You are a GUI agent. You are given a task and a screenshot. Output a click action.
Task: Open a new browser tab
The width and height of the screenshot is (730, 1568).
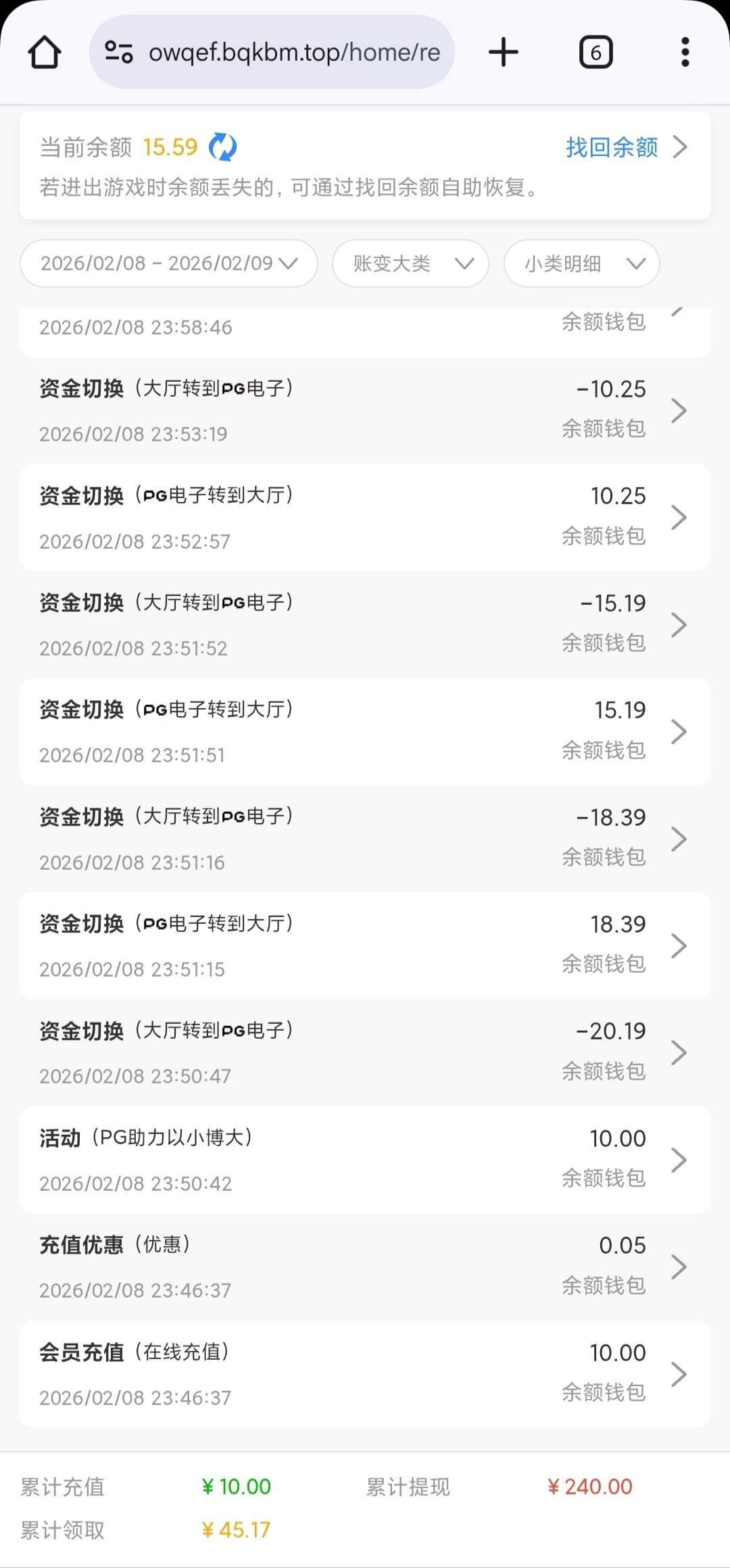click(504, 52)
